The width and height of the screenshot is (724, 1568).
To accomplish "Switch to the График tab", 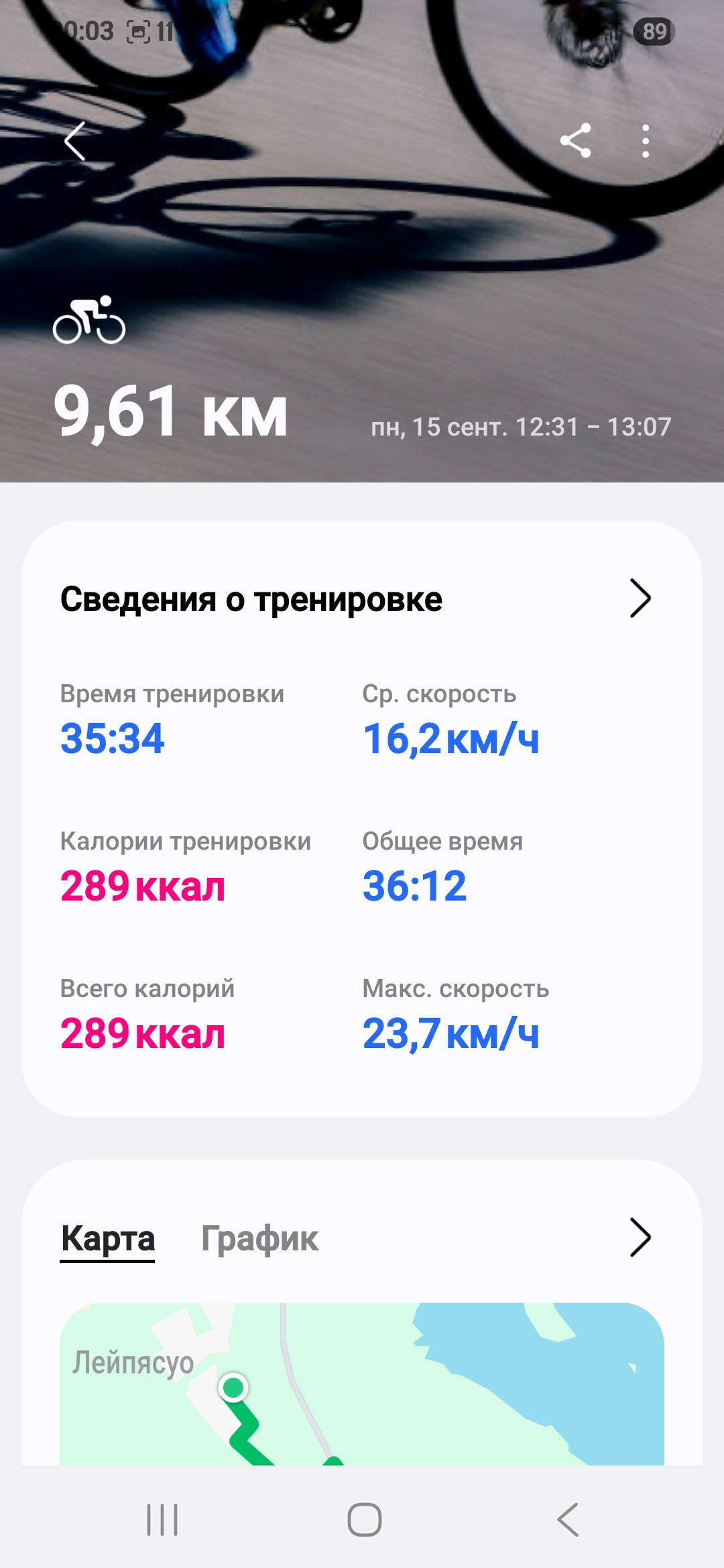I will [x=259, y=1238].
